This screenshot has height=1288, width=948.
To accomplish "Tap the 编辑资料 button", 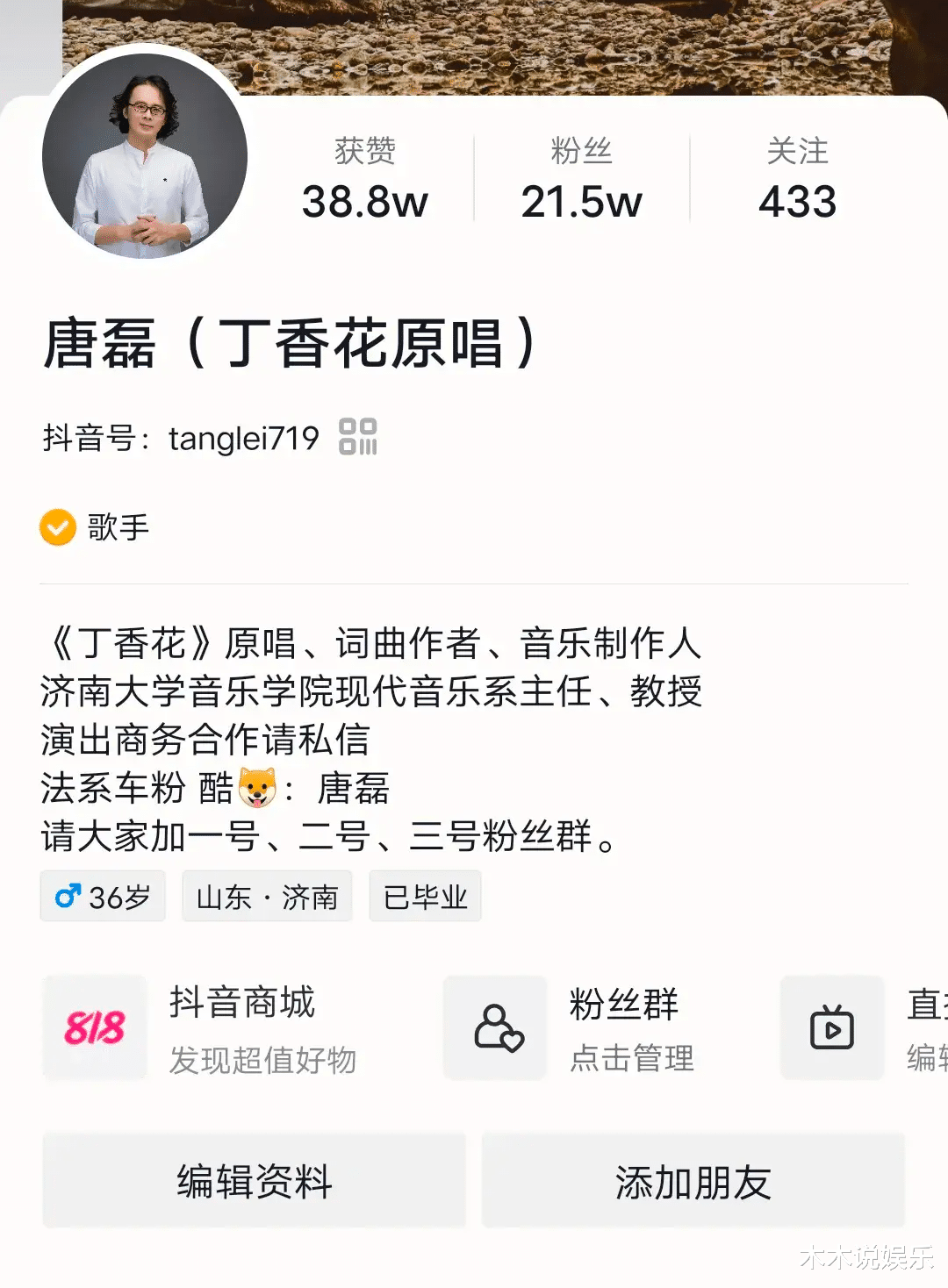I will point(253,1182).
